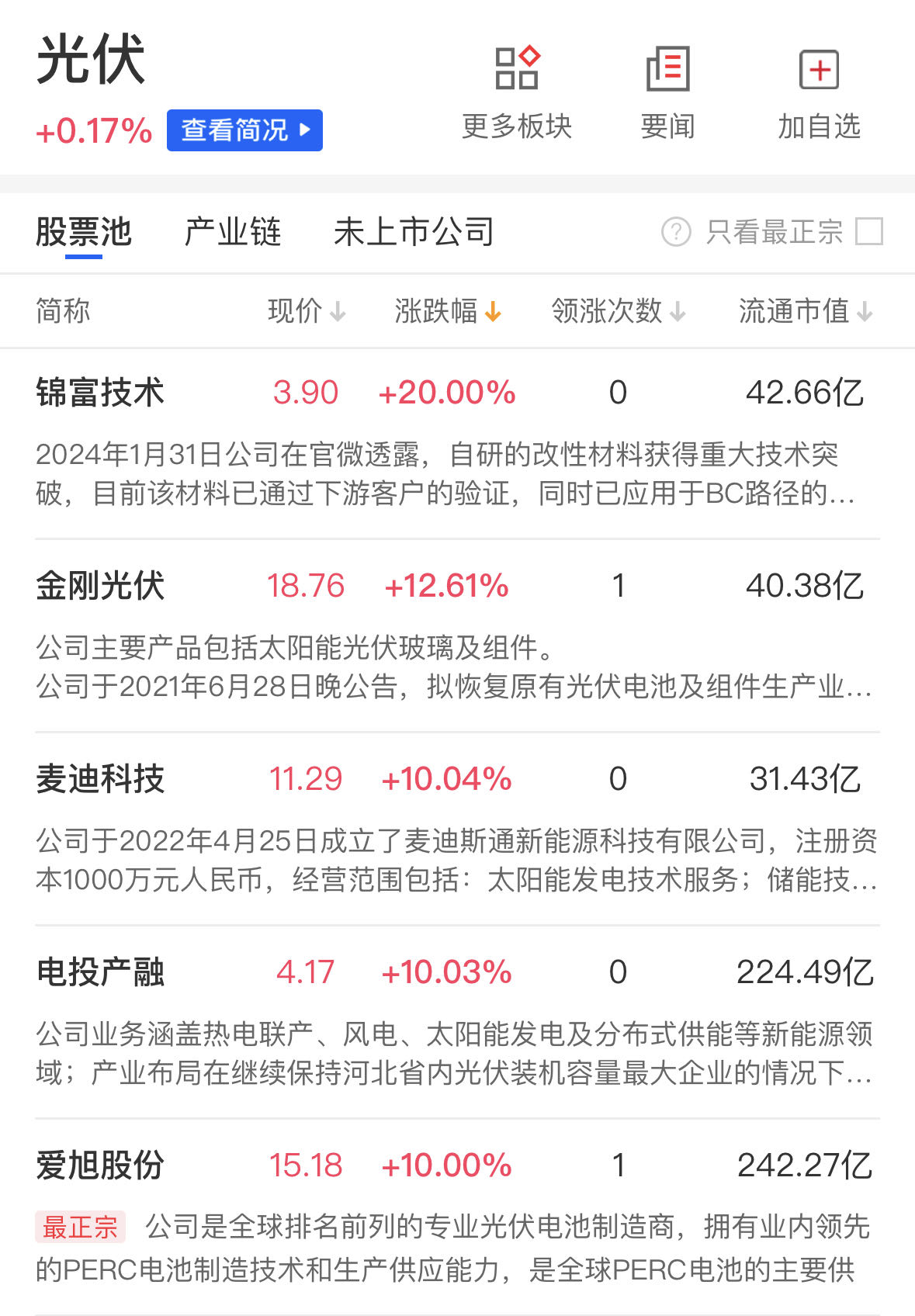
Task: Switch to the 产业链 tab
Action: pos(233,232)
